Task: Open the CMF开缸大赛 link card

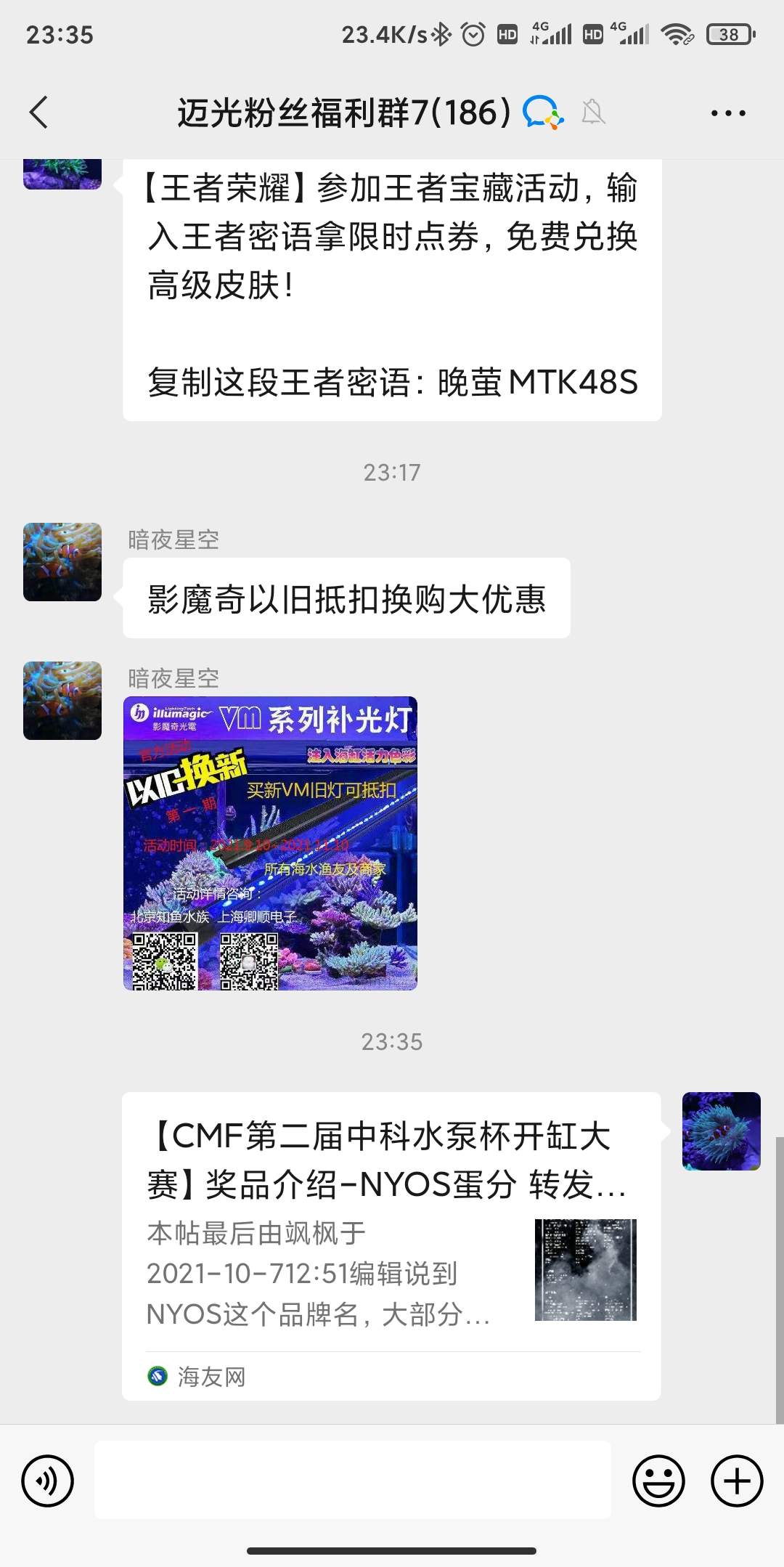Action: [x=391, y=1245]
